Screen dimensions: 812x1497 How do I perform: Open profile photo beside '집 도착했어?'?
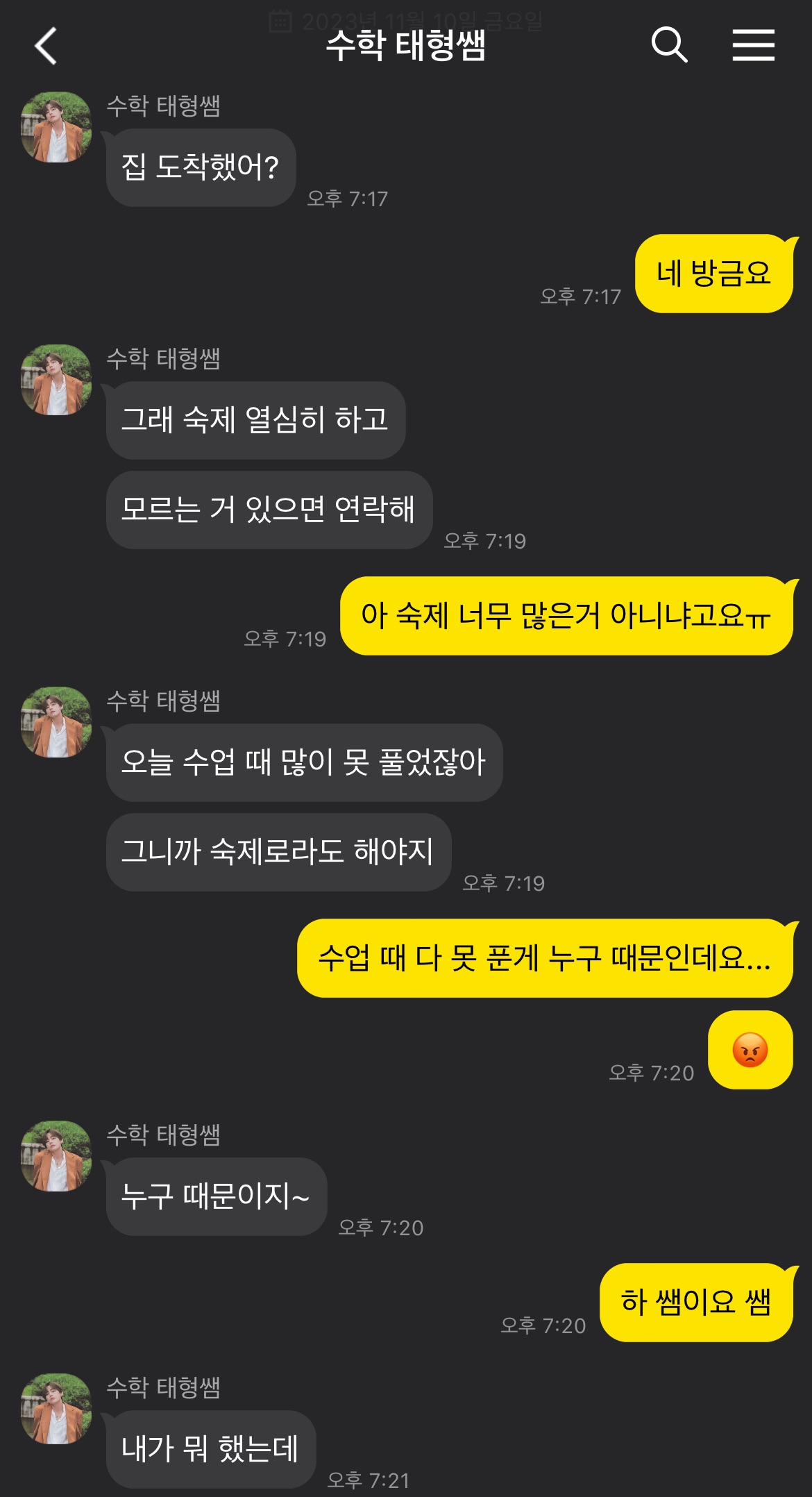(x=57, y=128)
